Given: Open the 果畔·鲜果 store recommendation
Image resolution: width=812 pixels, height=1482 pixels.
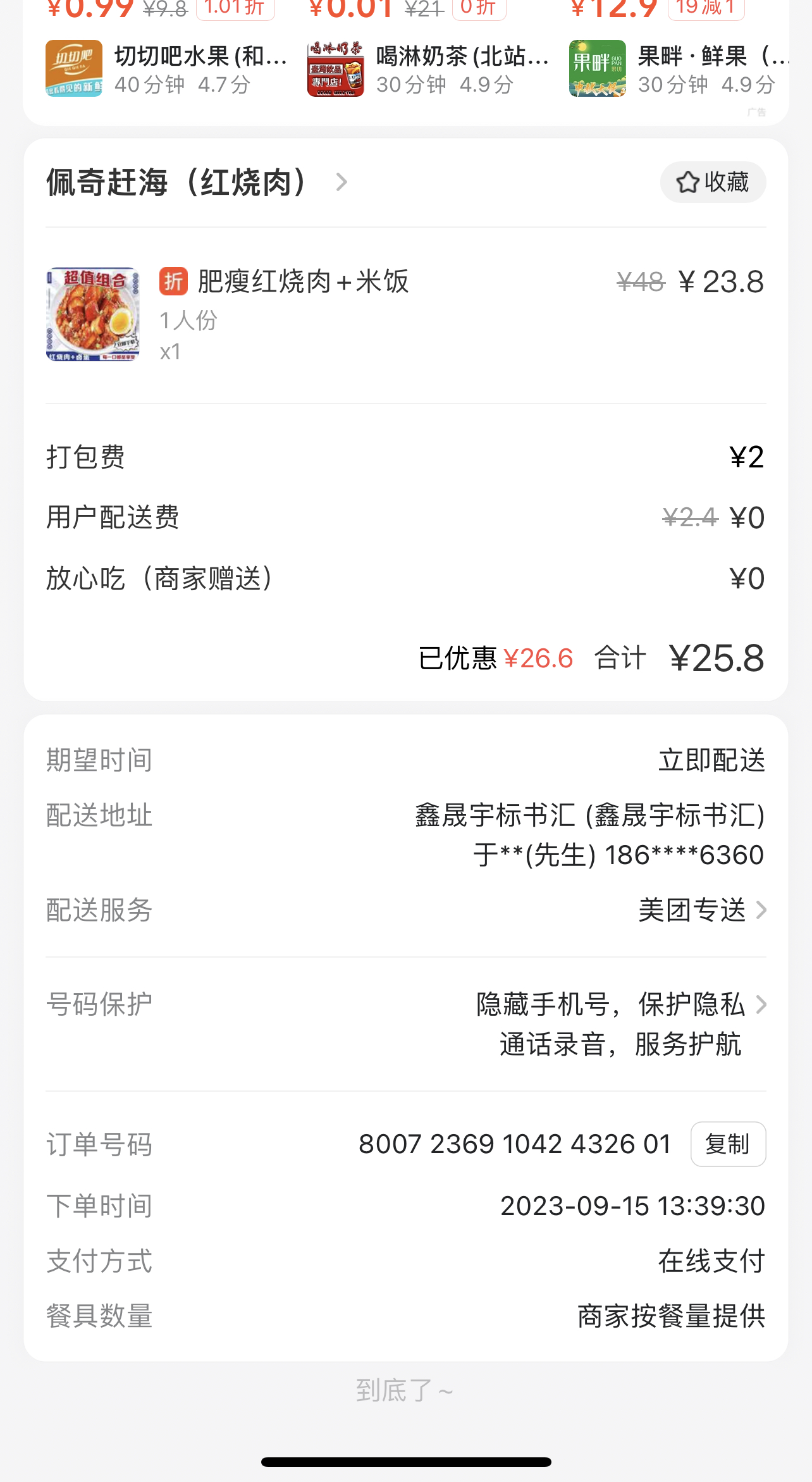Looking at the screenshot, I should coord(678,68).
